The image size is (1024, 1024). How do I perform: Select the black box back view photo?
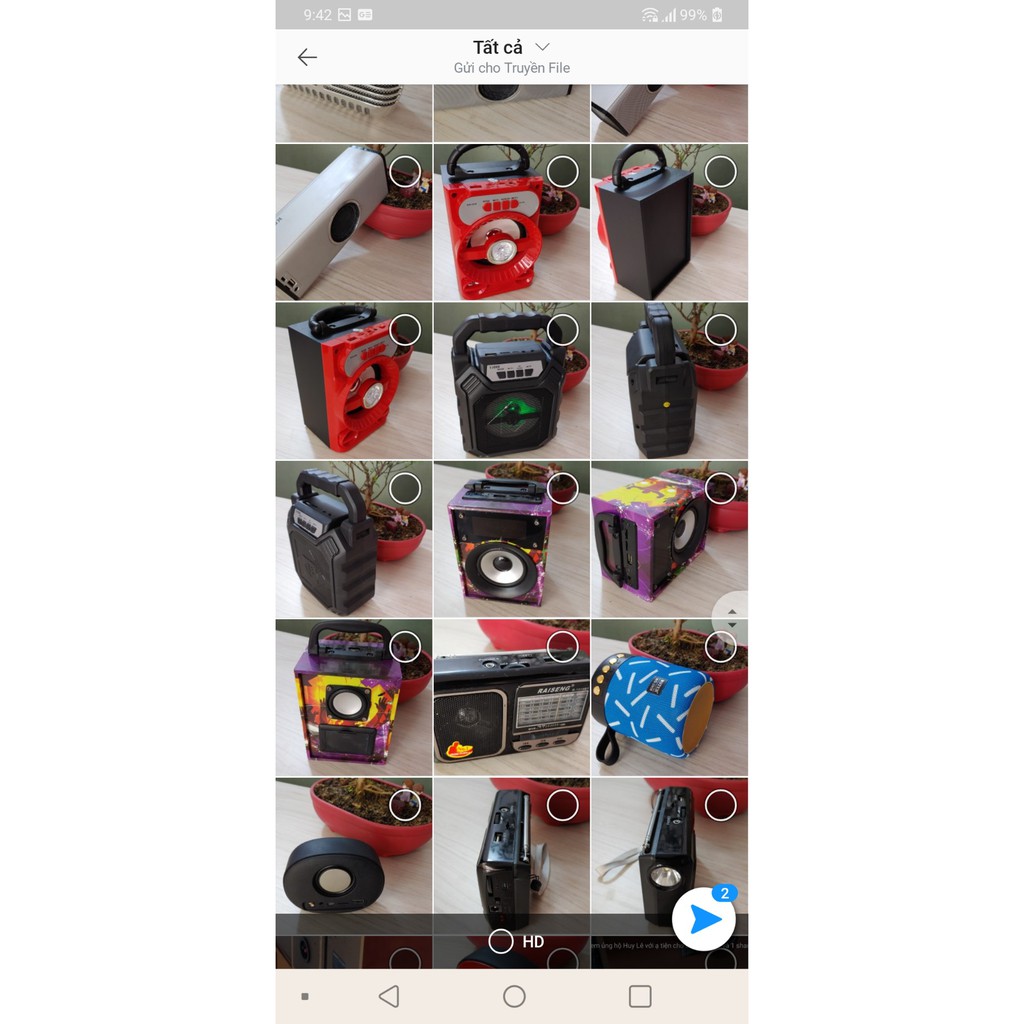coord(721,171)
